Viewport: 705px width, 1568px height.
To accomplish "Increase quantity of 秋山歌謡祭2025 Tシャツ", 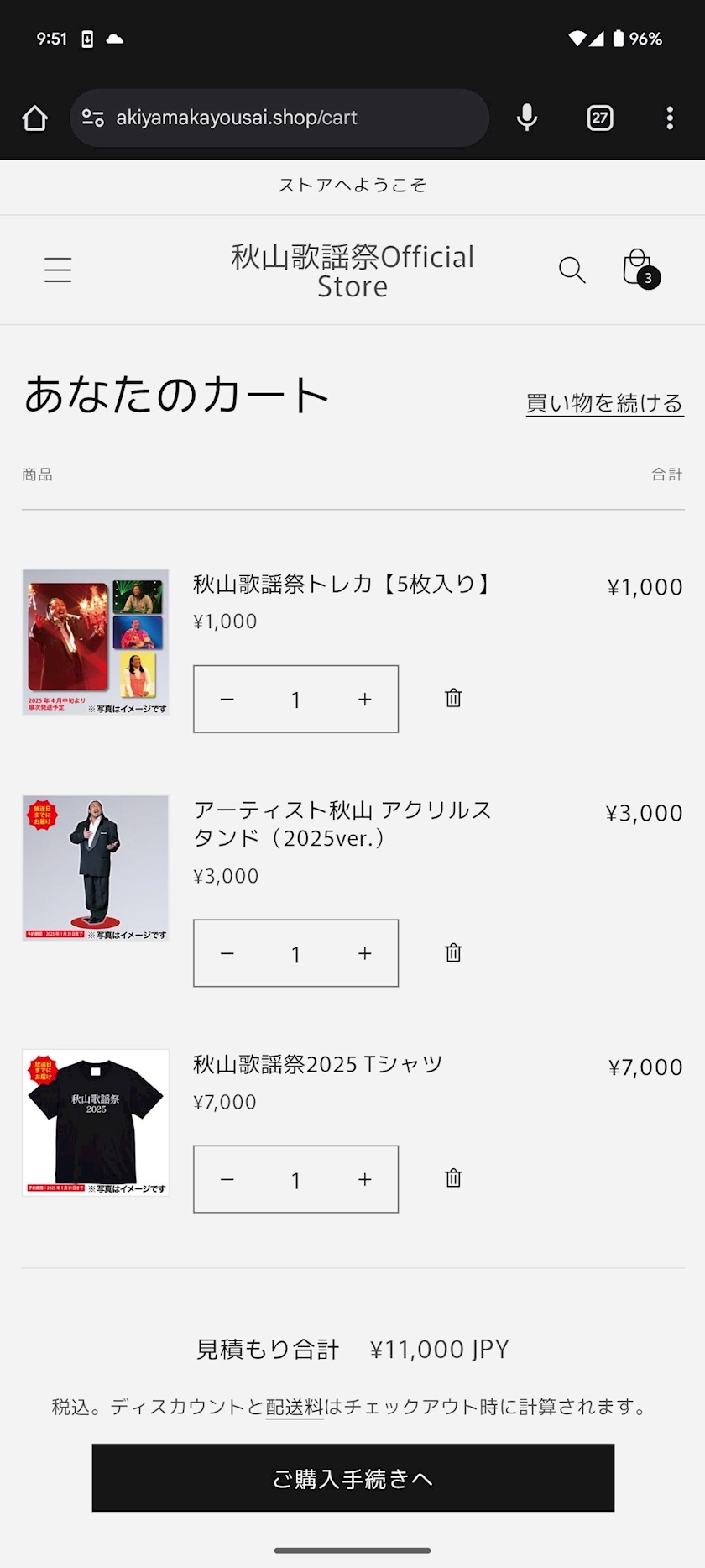I will point(364,1179).
